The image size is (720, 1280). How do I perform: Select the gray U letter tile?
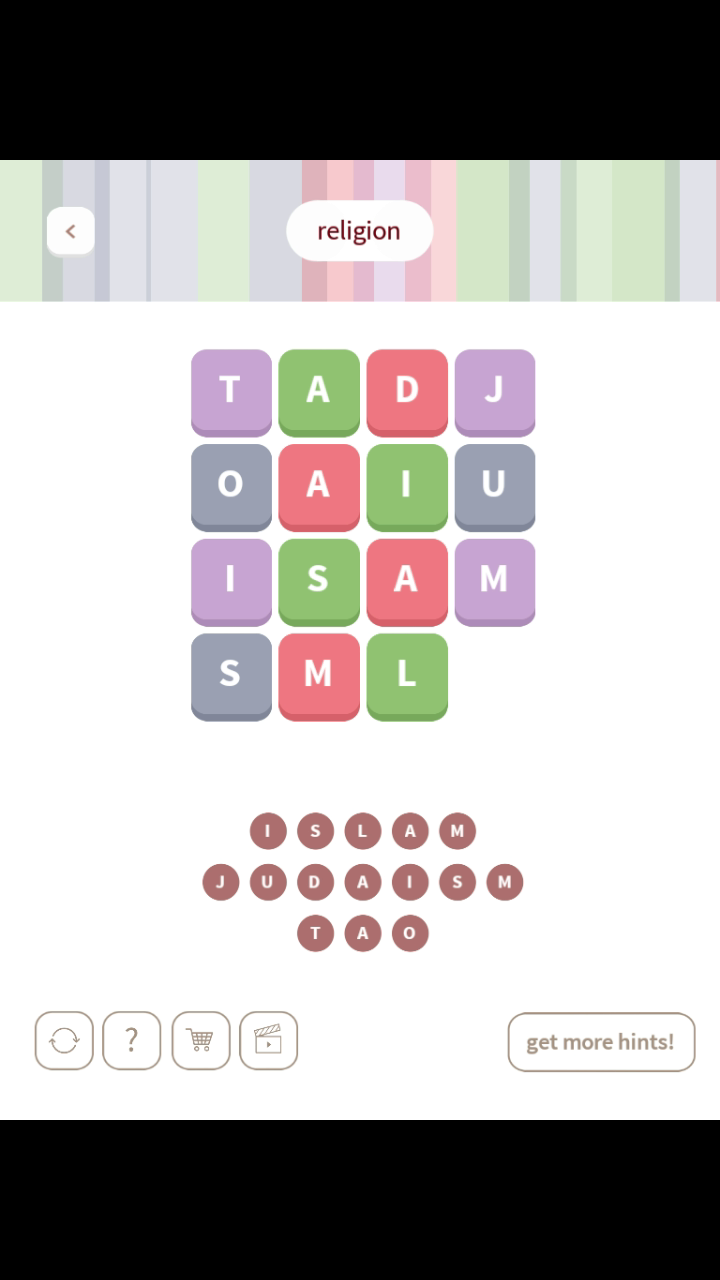(x=495, y=485)
